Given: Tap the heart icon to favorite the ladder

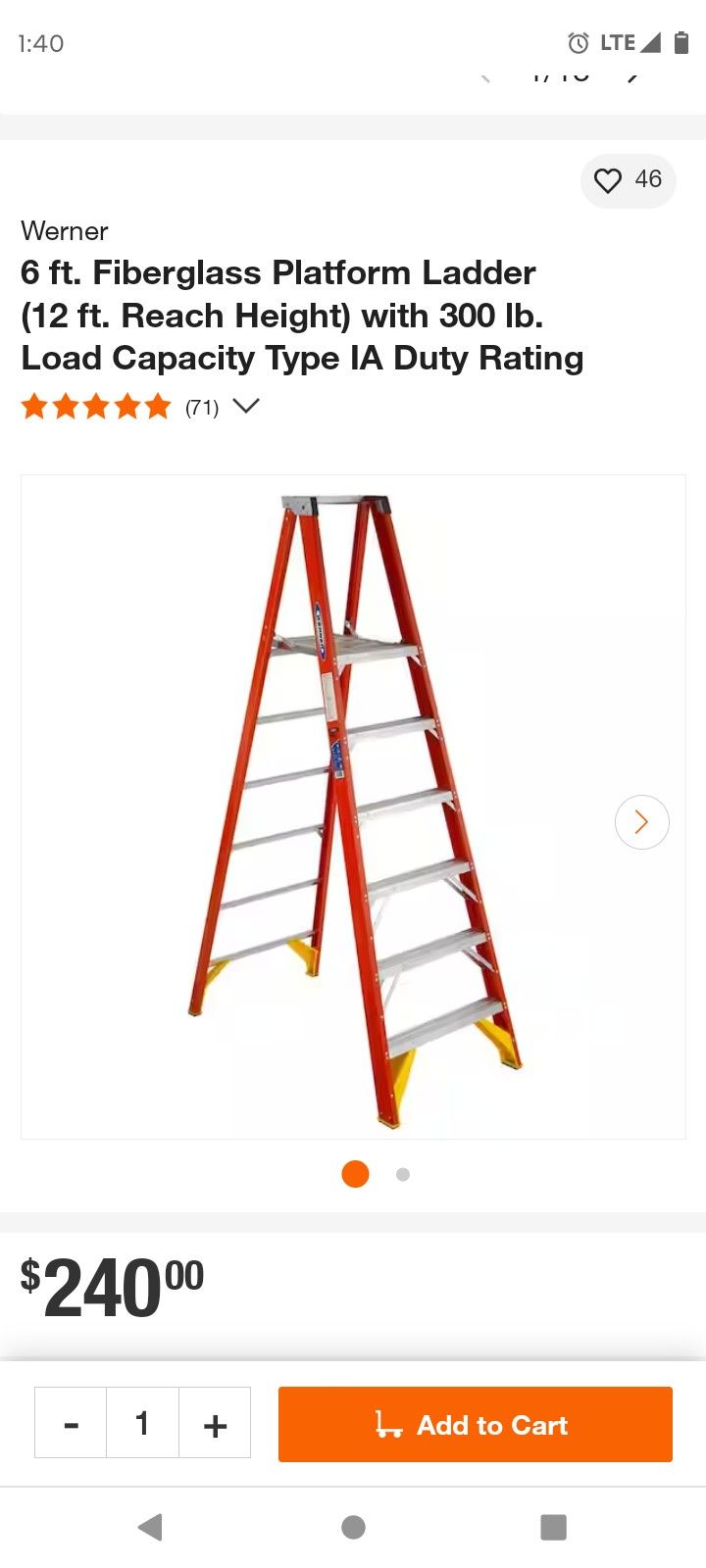Looking at the screenshot, I should pyautogui.click(x=610, y=181).
